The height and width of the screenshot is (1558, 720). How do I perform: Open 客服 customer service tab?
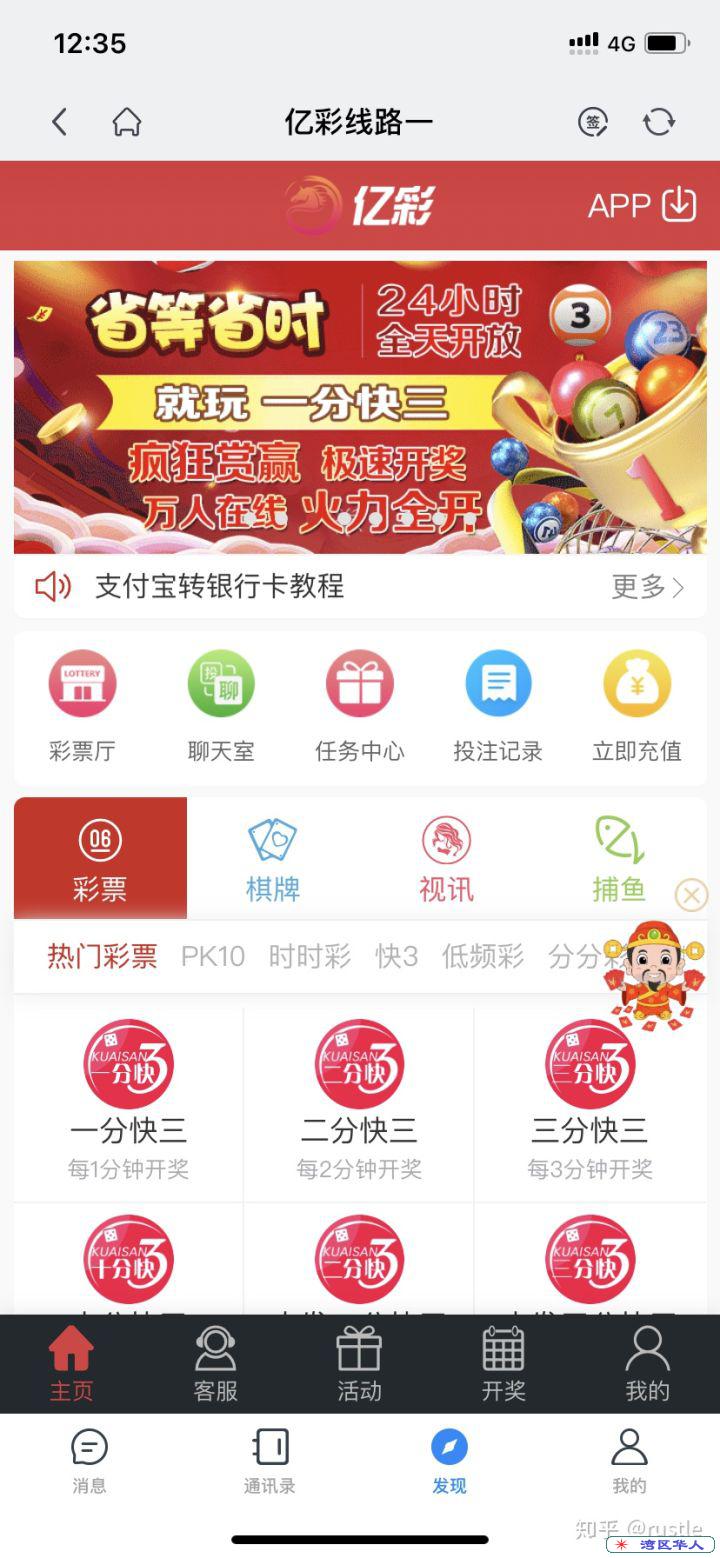point(215,1364)
